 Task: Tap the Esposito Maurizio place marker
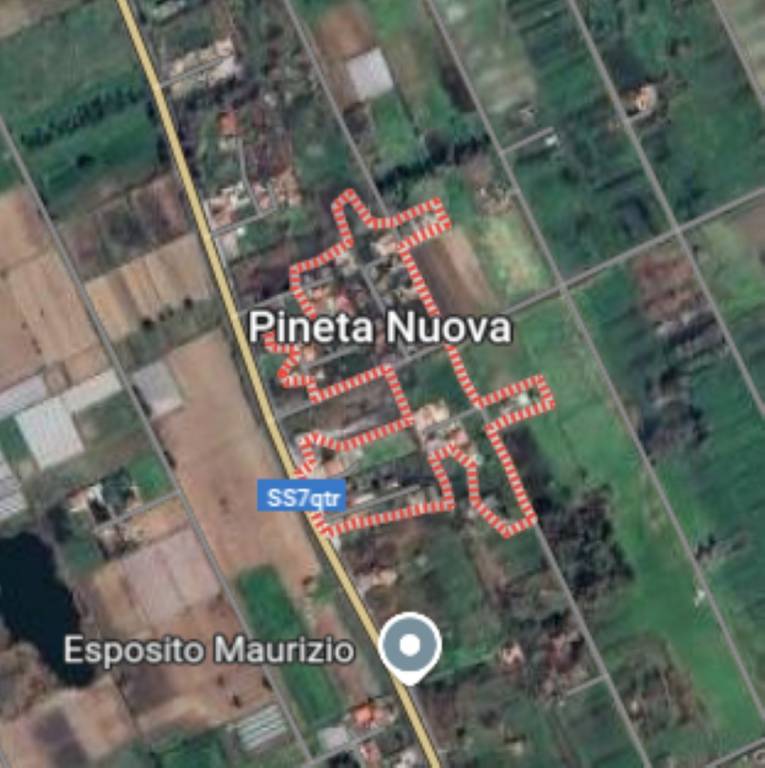tap(410, 645)
